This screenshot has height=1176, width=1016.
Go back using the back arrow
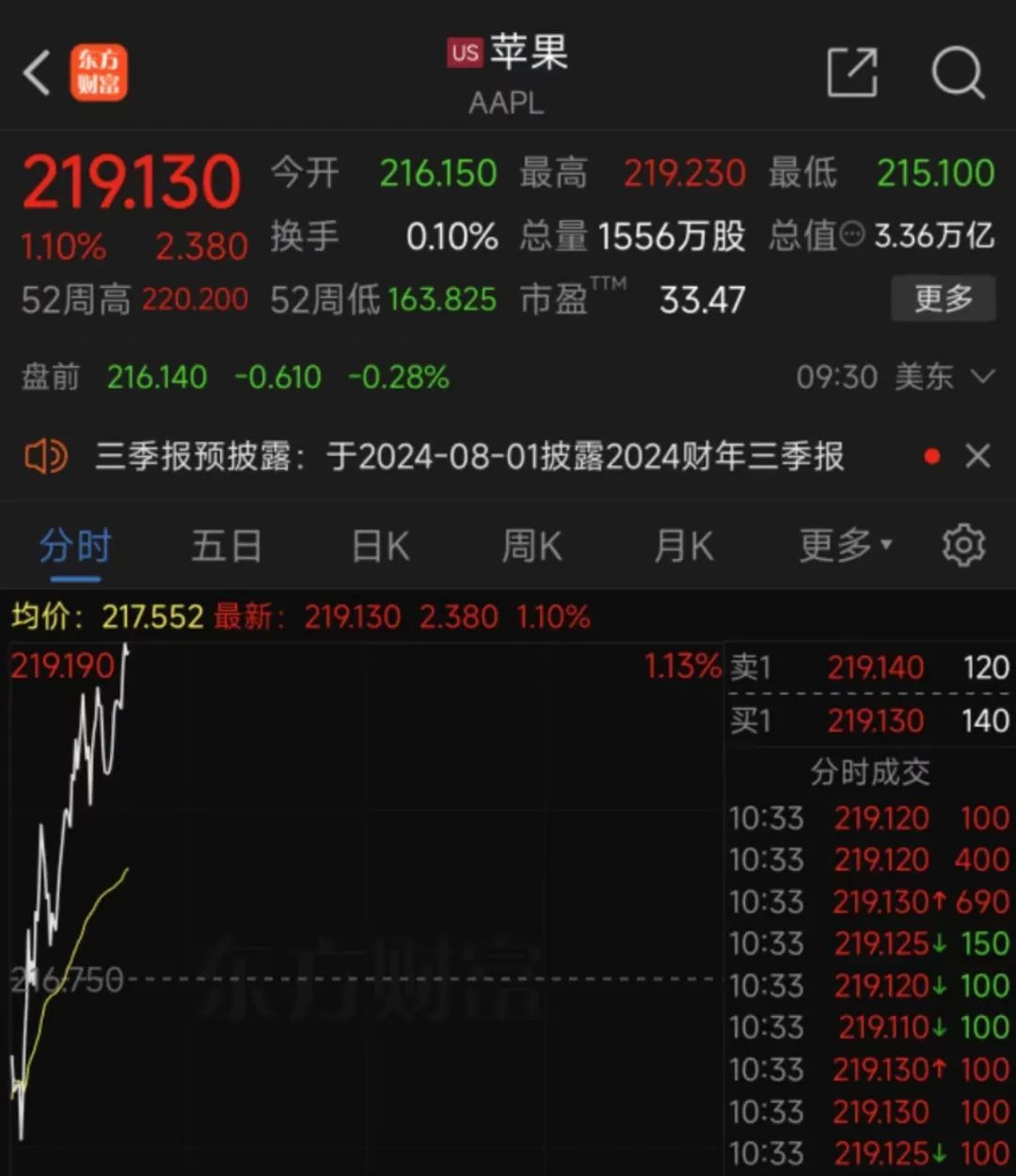(x=38, y=73)
